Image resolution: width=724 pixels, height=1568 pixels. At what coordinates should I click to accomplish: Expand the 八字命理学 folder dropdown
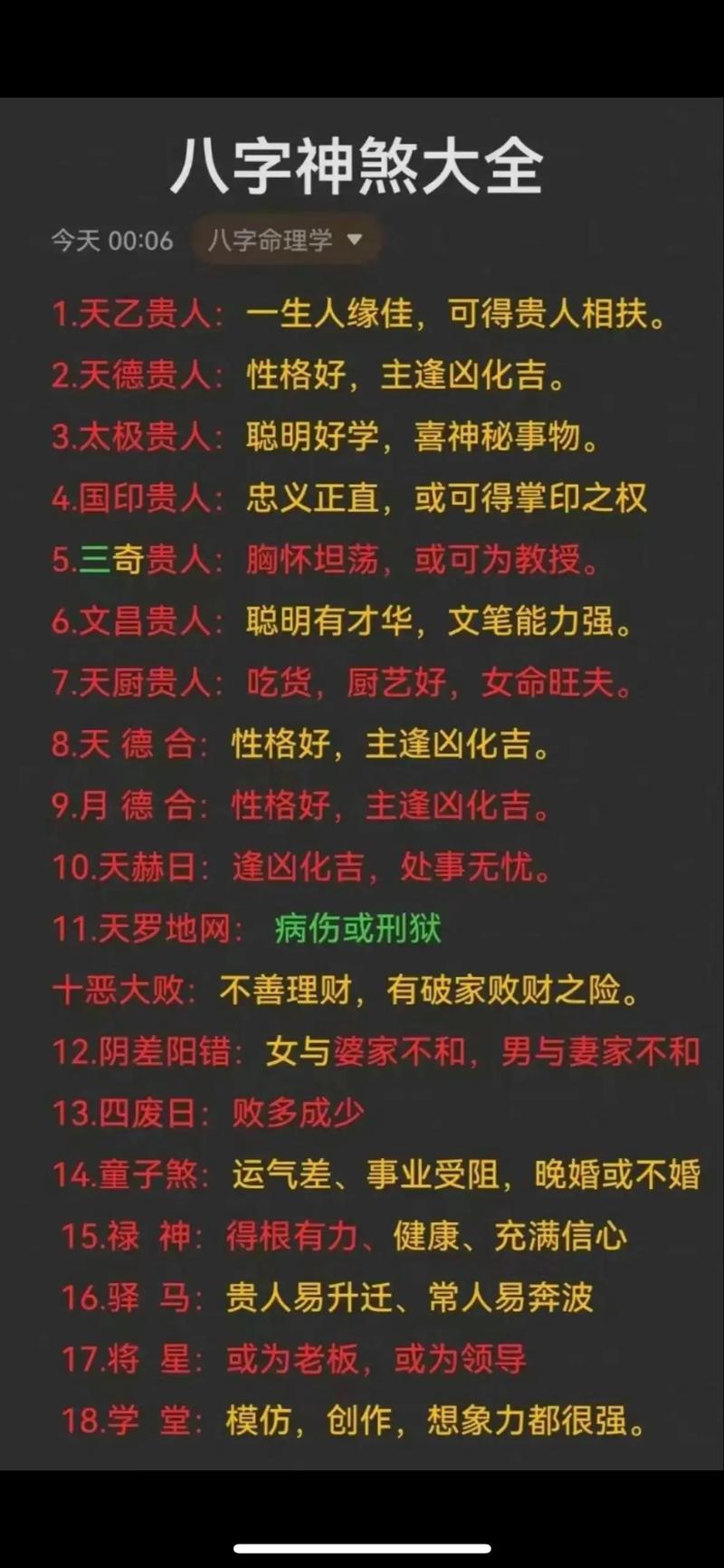point(354,240)
